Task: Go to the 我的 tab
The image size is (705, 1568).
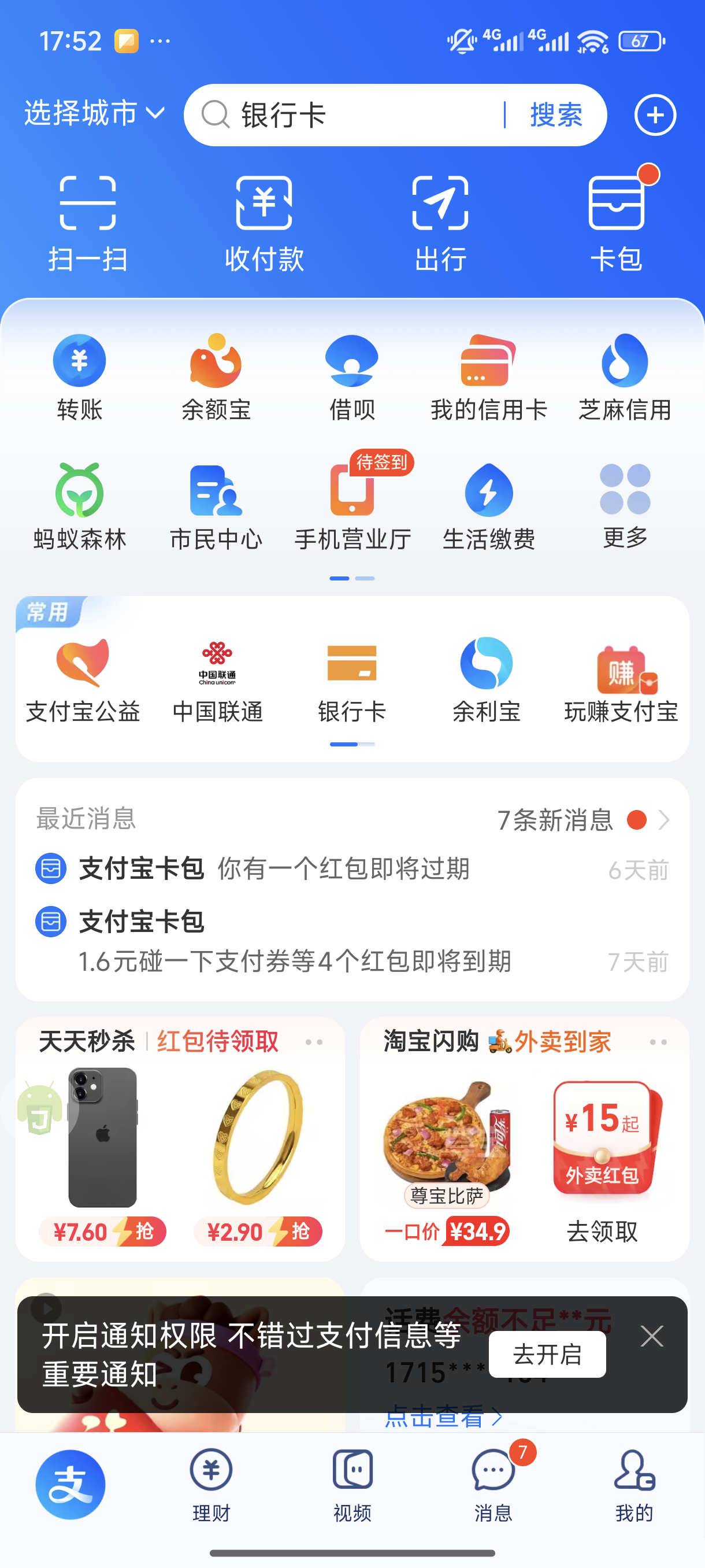Action: (634, 1484)
